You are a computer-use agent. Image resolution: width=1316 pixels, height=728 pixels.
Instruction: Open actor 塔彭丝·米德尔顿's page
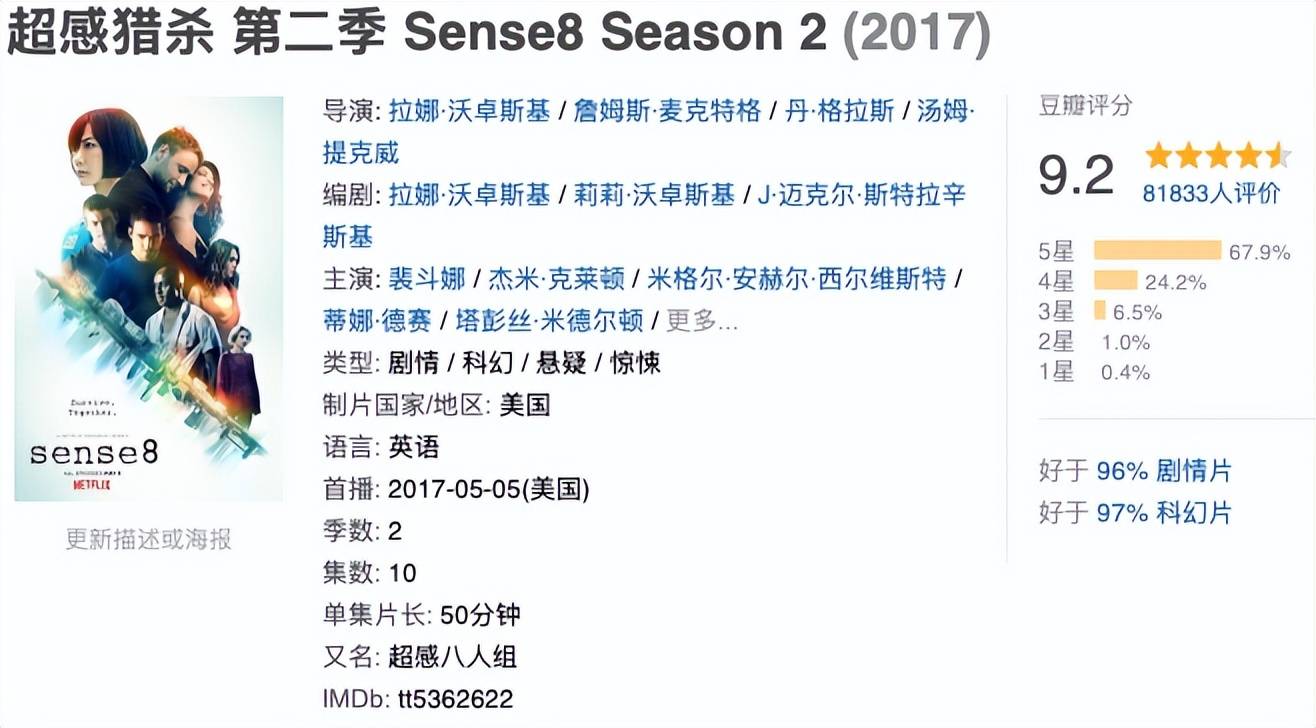click(549, 320)
